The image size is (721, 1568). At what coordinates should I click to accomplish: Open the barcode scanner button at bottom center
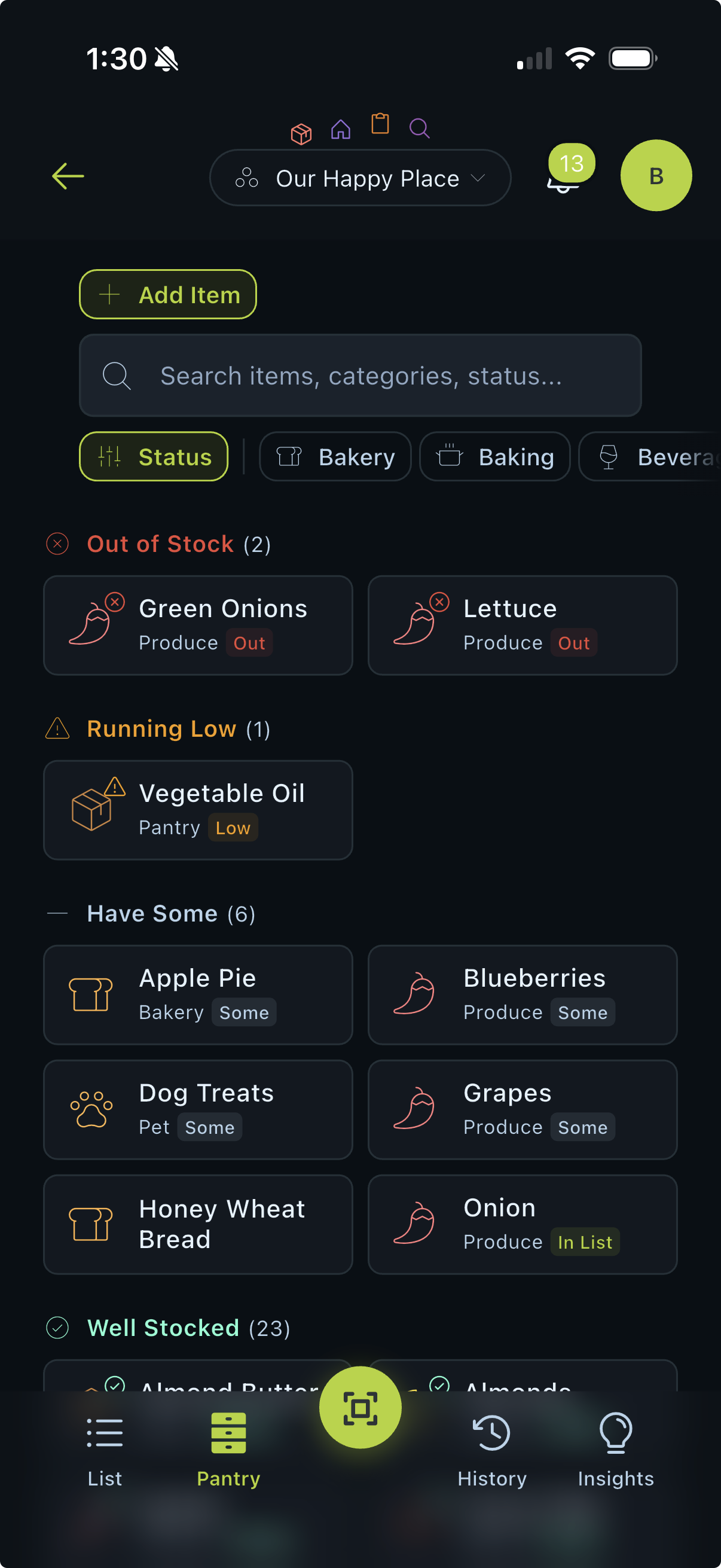[x=360, y=1407]
